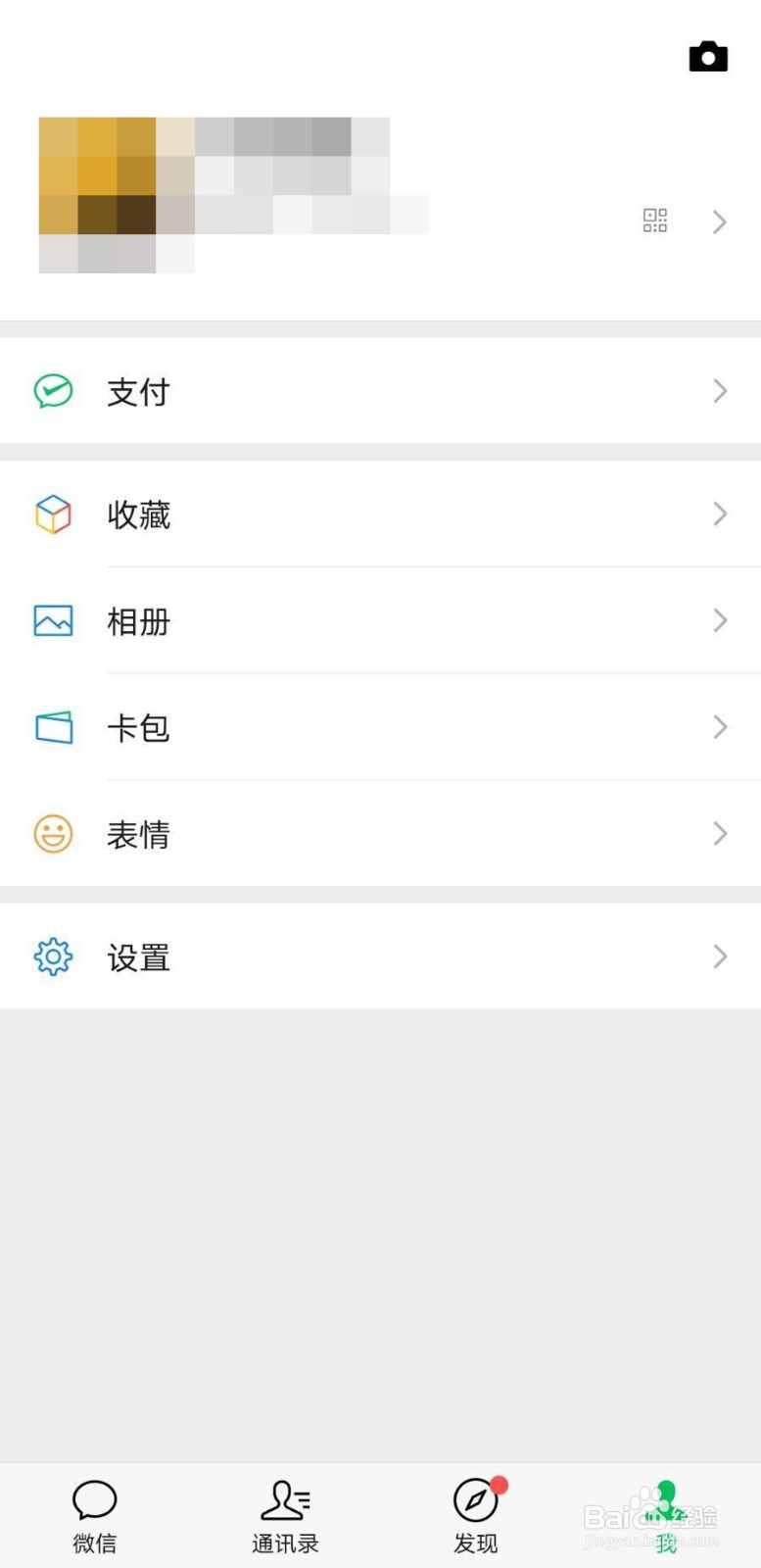
Task: Open 相册 (Album) row
Action: point(380,620)
